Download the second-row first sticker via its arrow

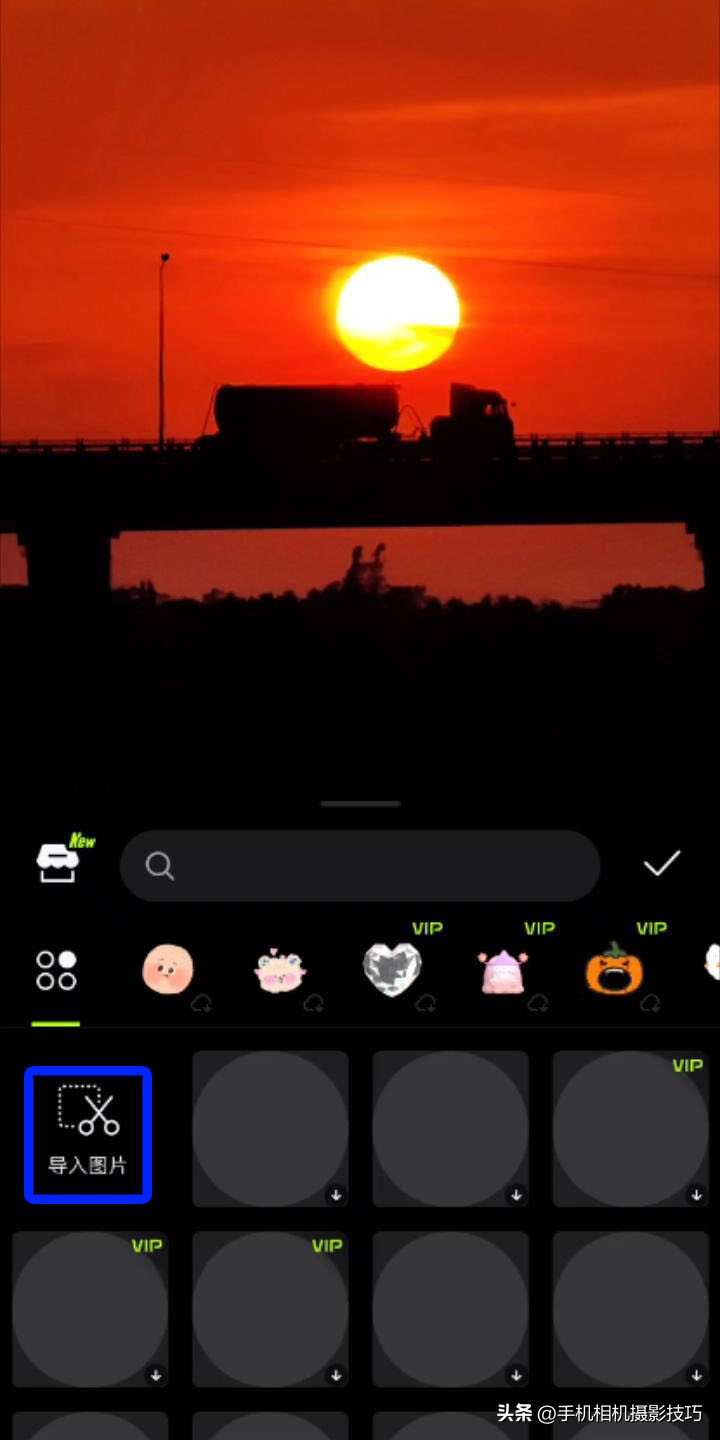[x=156, y=1373]
